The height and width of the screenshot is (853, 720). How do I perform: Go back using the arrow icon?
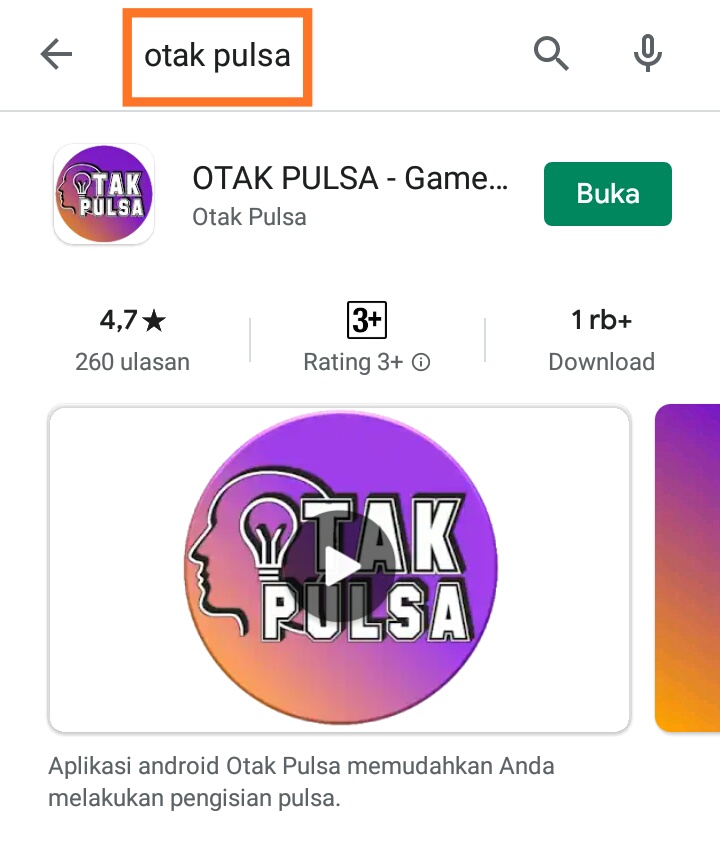click(x=56, y=54)
